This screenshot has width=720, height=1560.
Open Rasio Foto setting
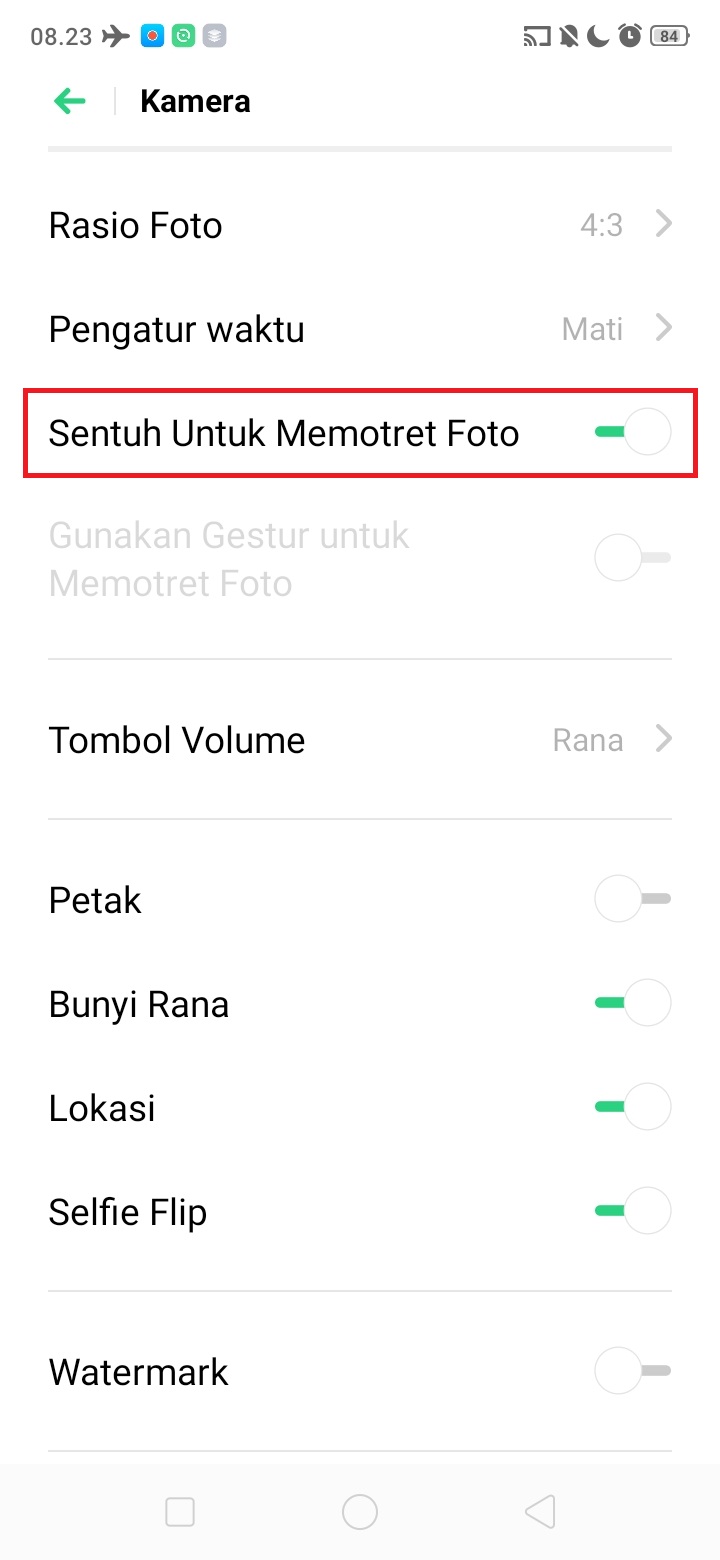point(360,225)
